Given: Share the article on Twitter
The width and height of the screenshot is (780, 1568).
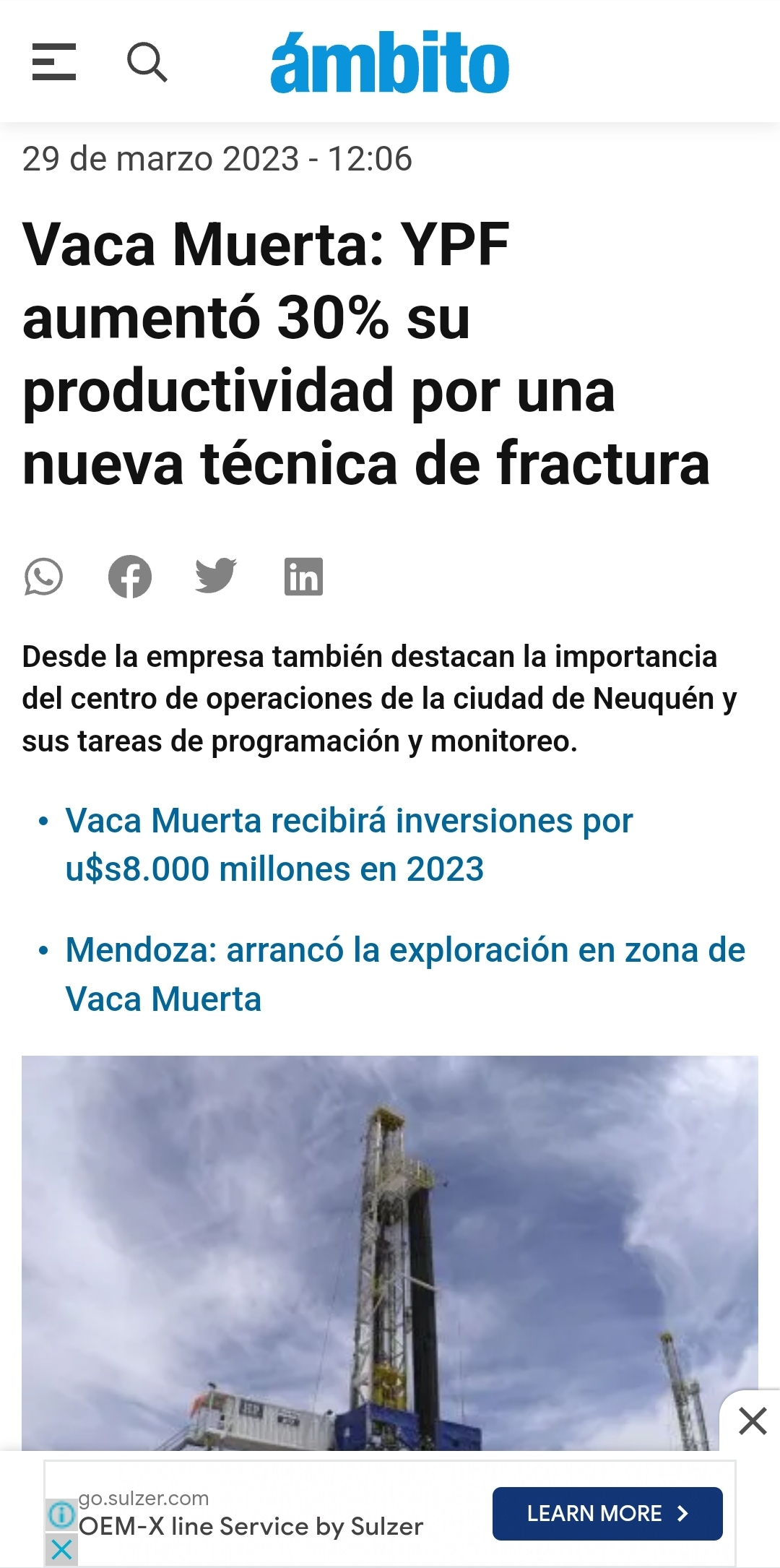Looking at the screenshot, I should click(216, 576).
